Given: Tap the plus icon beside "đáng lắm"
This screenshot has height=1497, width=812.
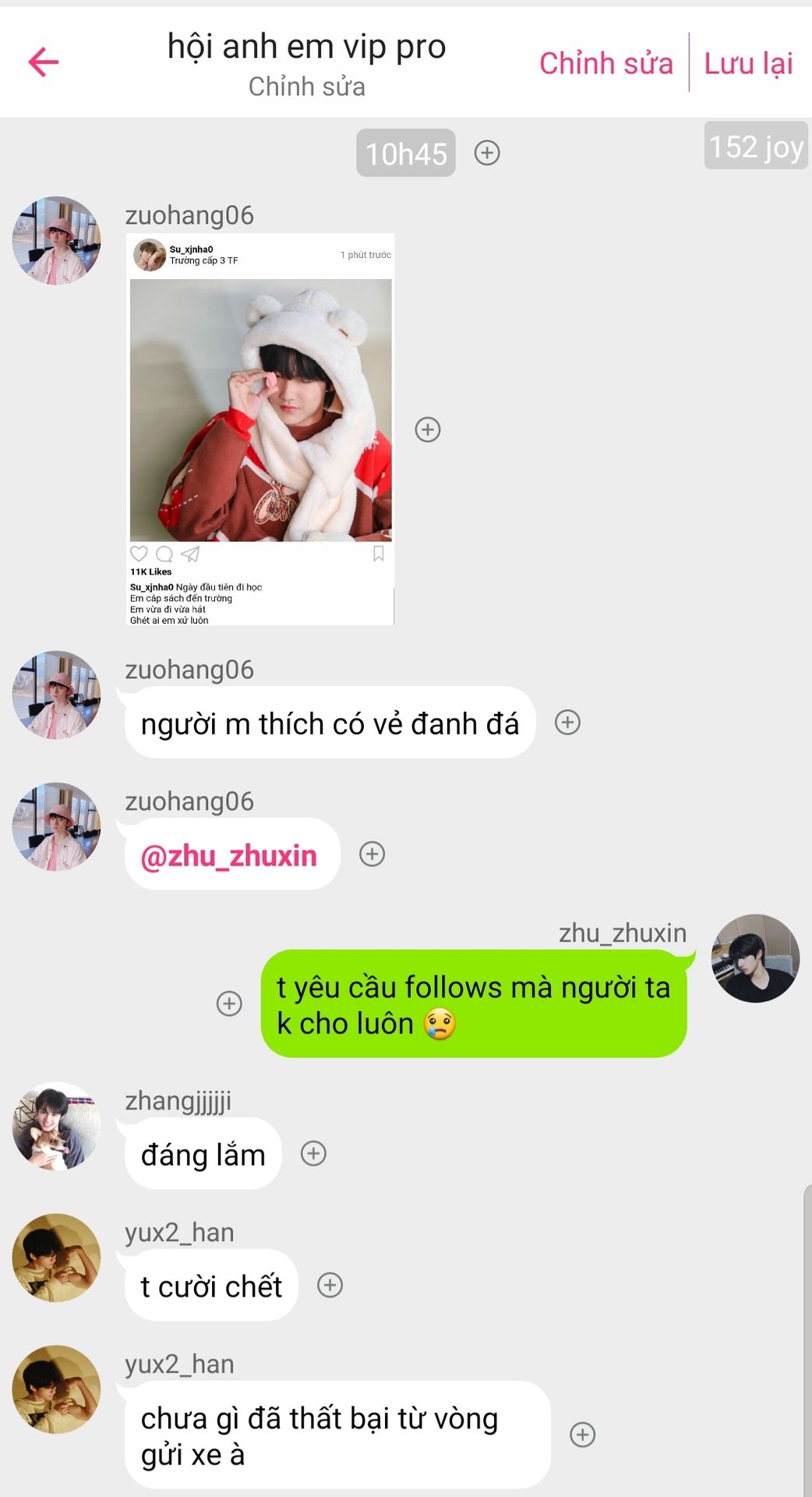Looking at the screenshot, I should tap(313, 1153).
